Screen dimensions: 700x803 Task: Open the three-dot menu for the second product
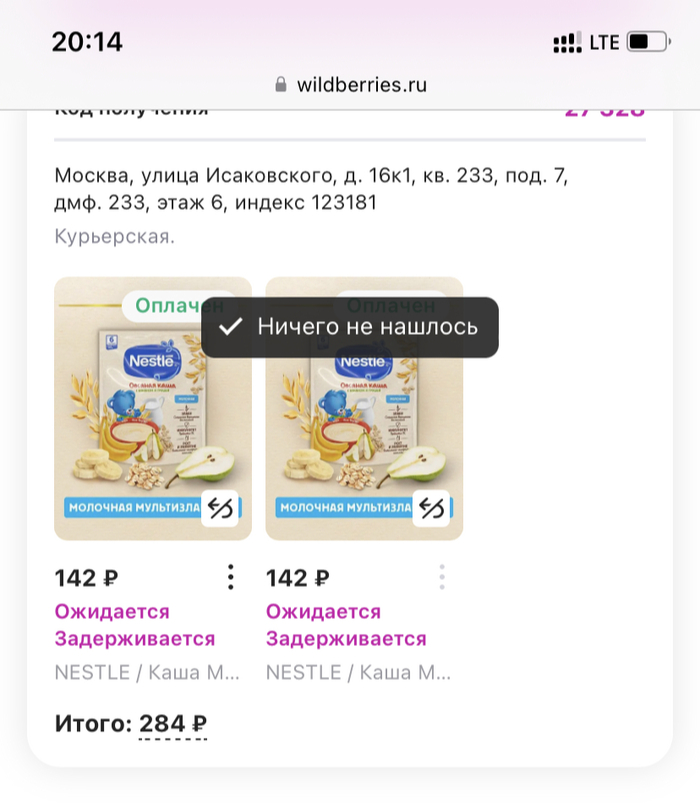(441, 577)
